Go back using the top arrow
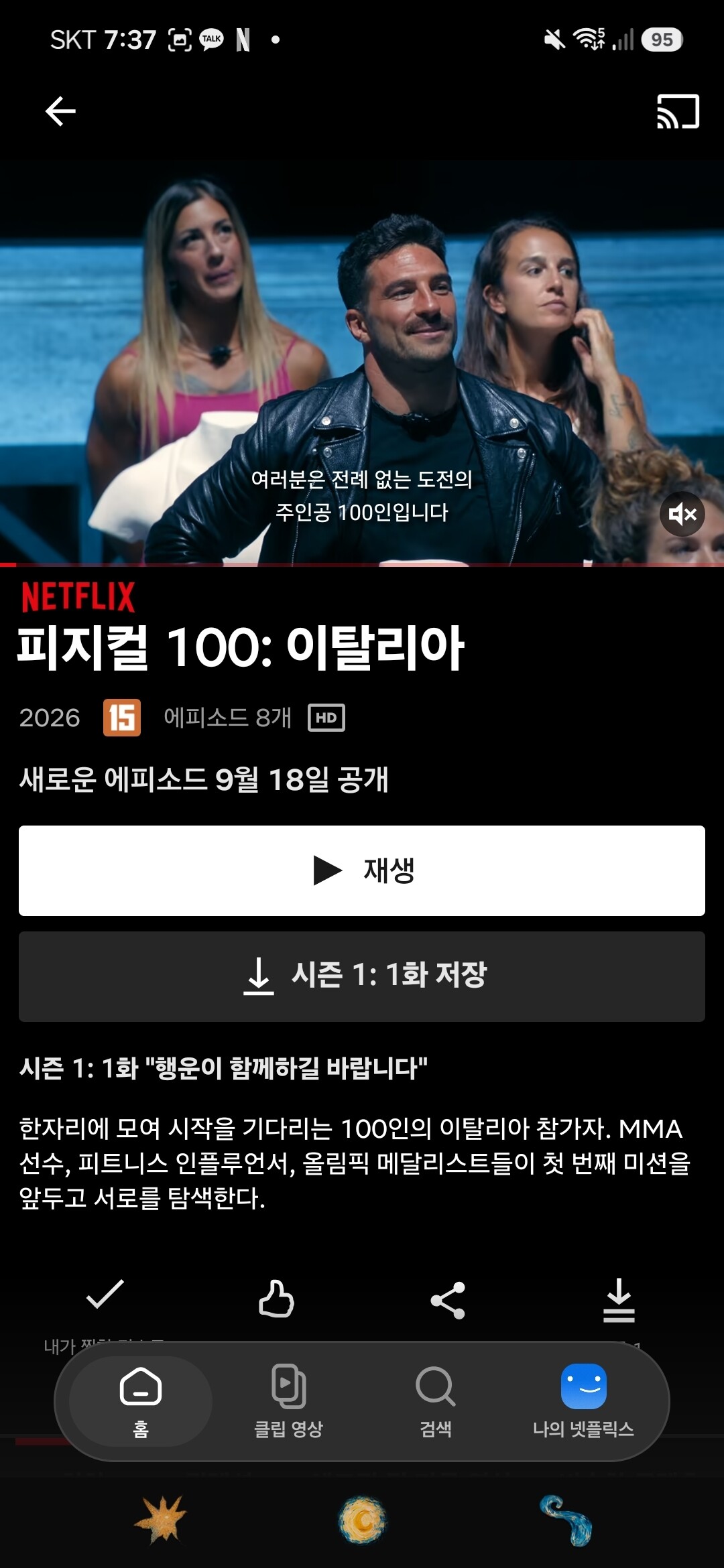Image resolution: width=724 pixels, height=1568 pixels. point(60,111)
